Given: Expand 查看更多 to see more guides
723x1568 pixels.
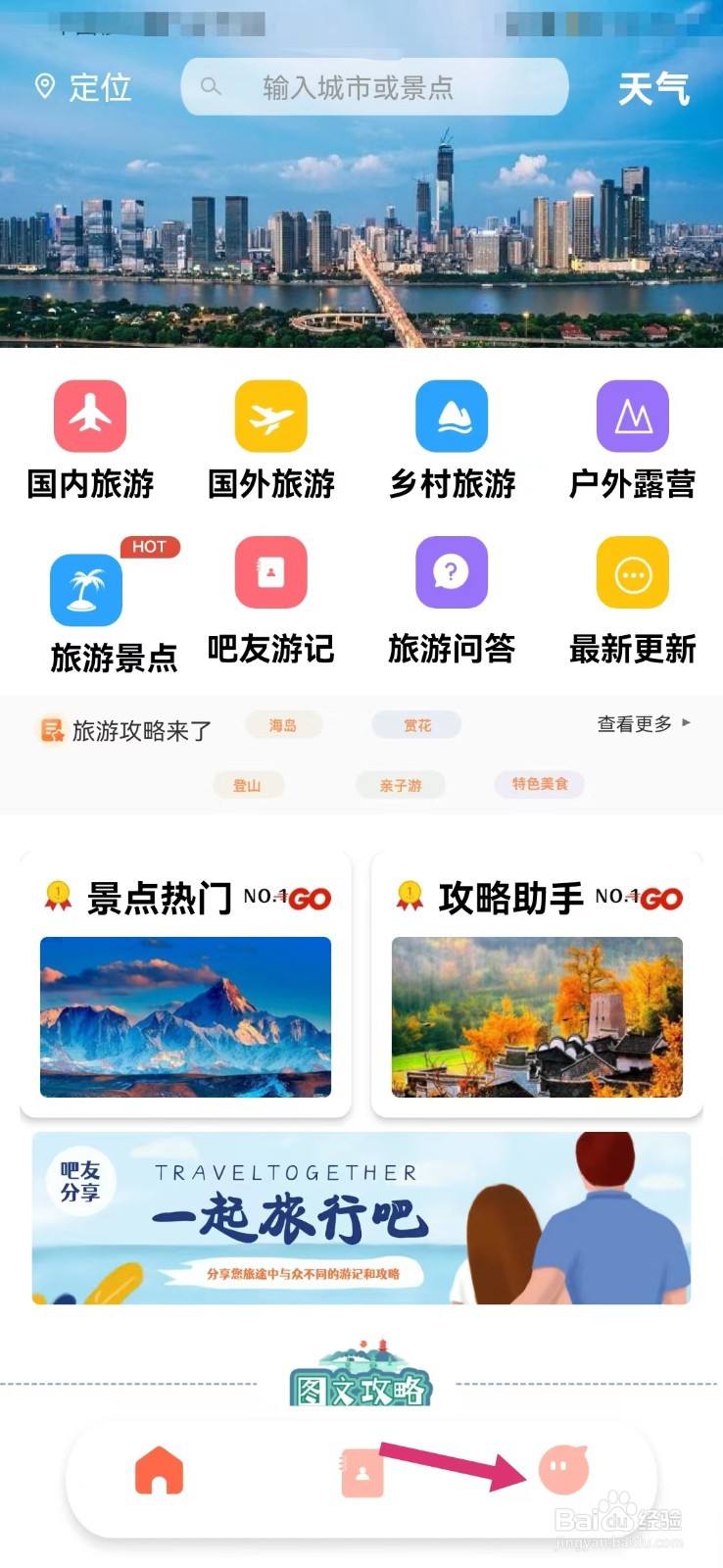Looking at the screenshot, I should click(x=642, y=723).
